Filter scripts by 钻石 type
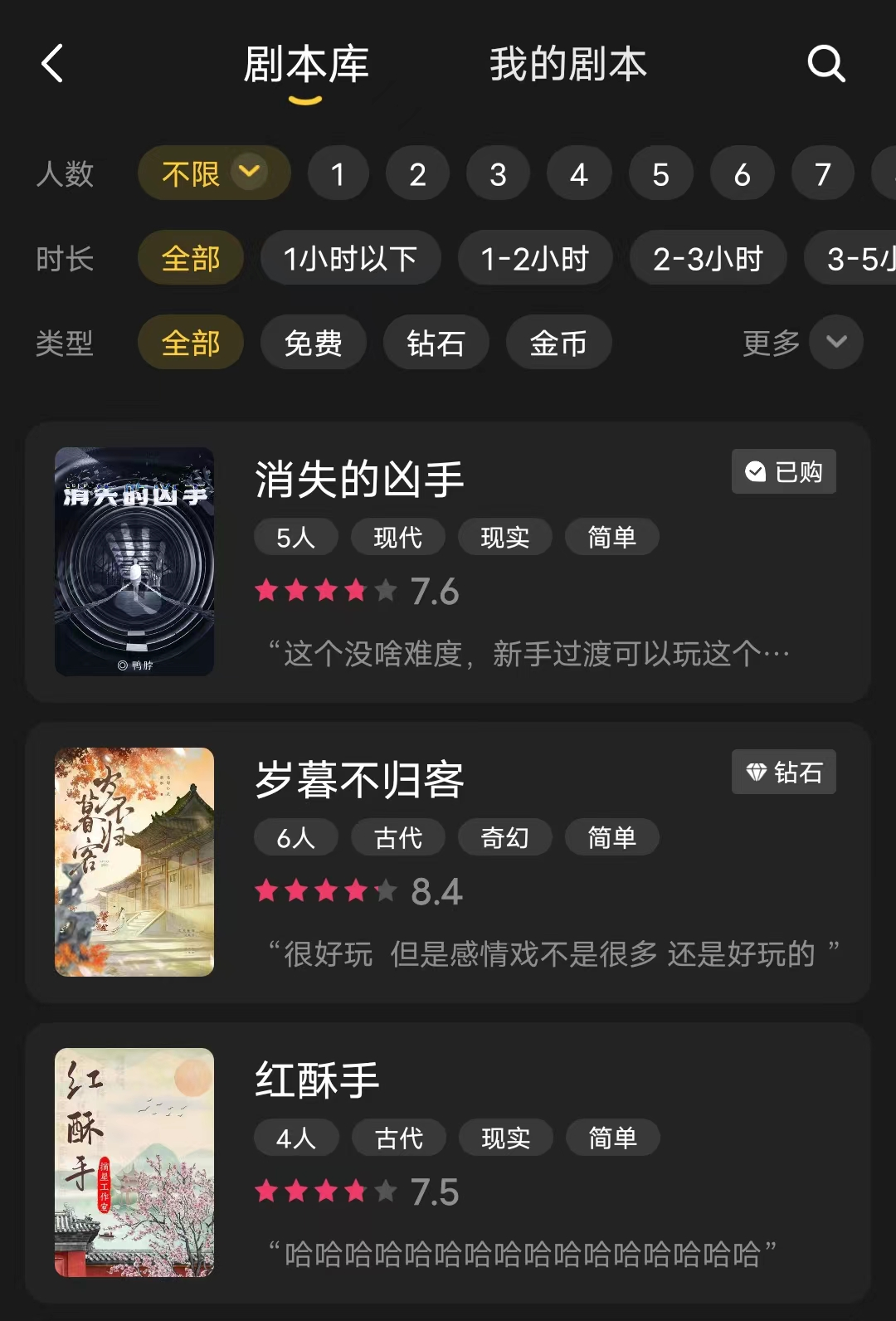The height and width of the screenshot is (1321, 896). point(436,343)
